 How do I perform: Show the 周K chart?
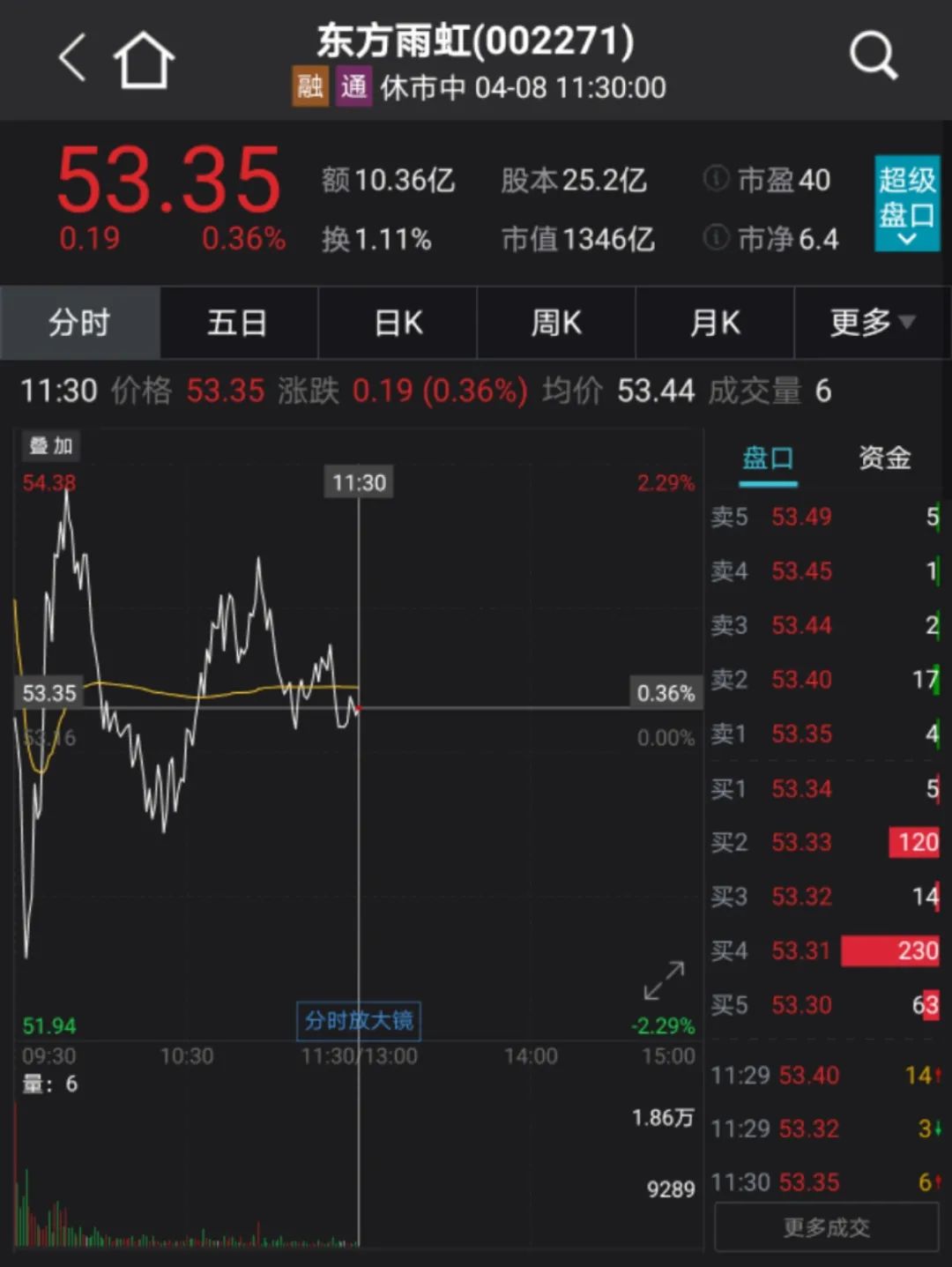(556, 323)
